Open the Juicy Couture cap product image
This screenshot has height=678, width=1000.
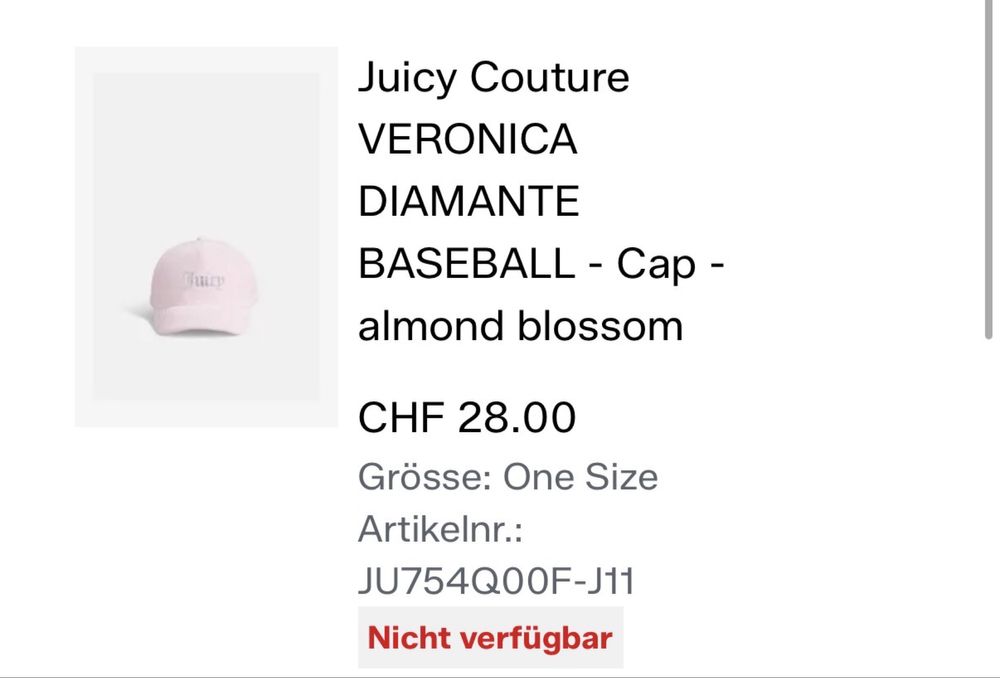(x=206, y=237)
